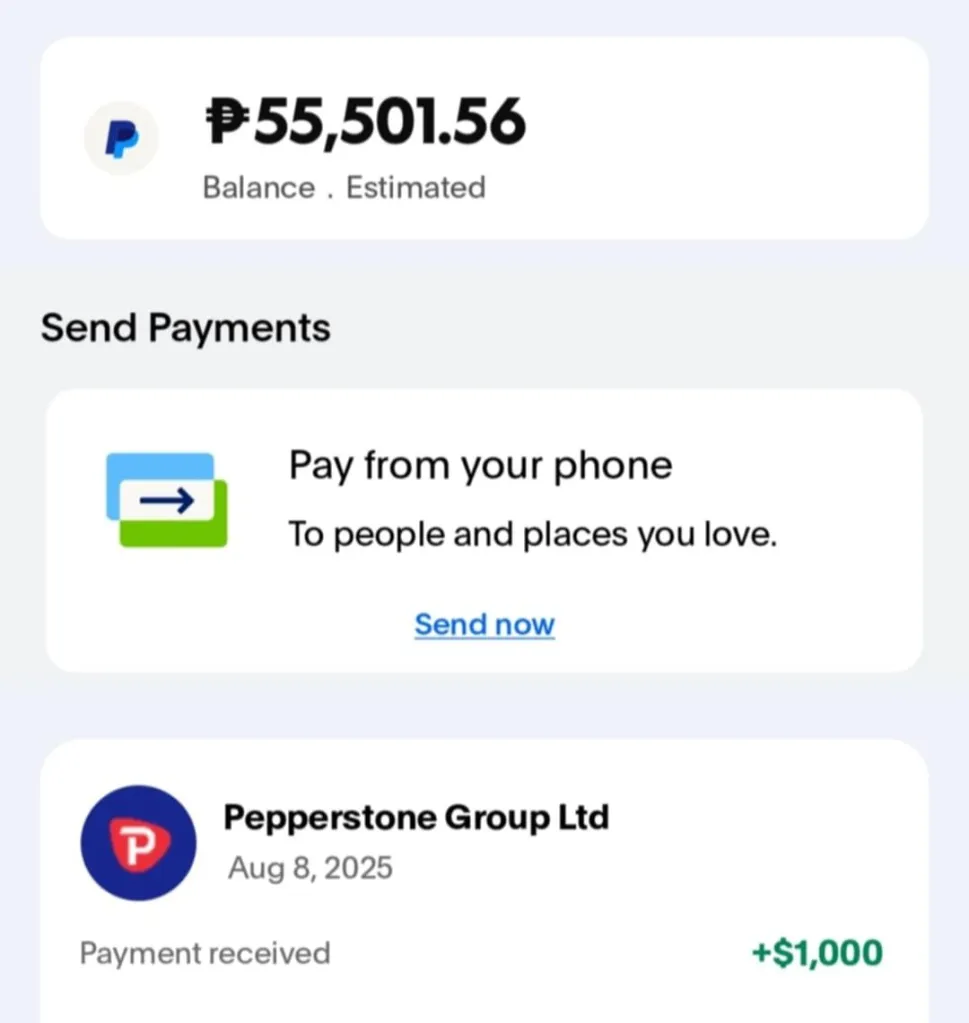
Task: Open the Pepperstone Group Ltd payment details
Action: point(415,819)
